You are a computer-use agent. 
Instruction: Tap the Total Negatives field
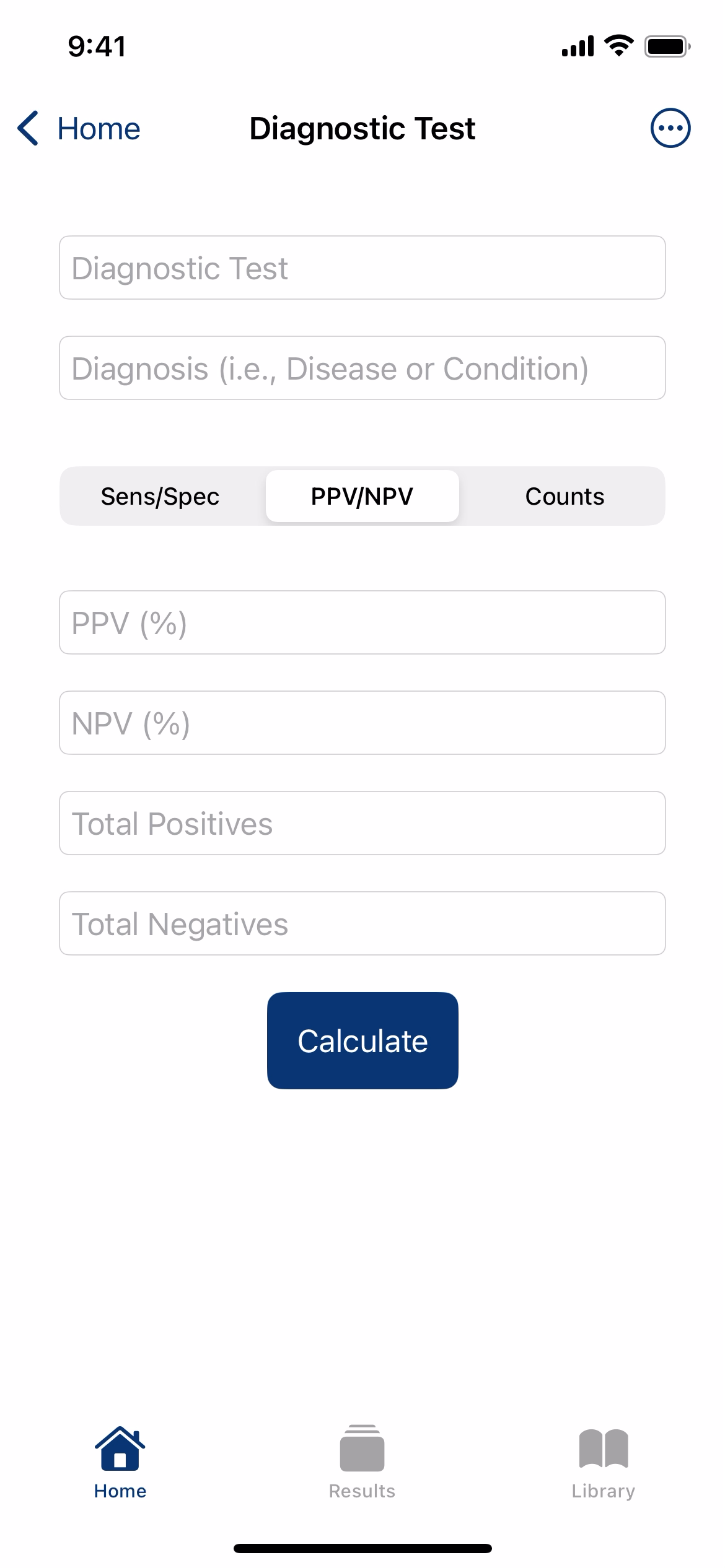pyautogui.click(x=362, y=923)
